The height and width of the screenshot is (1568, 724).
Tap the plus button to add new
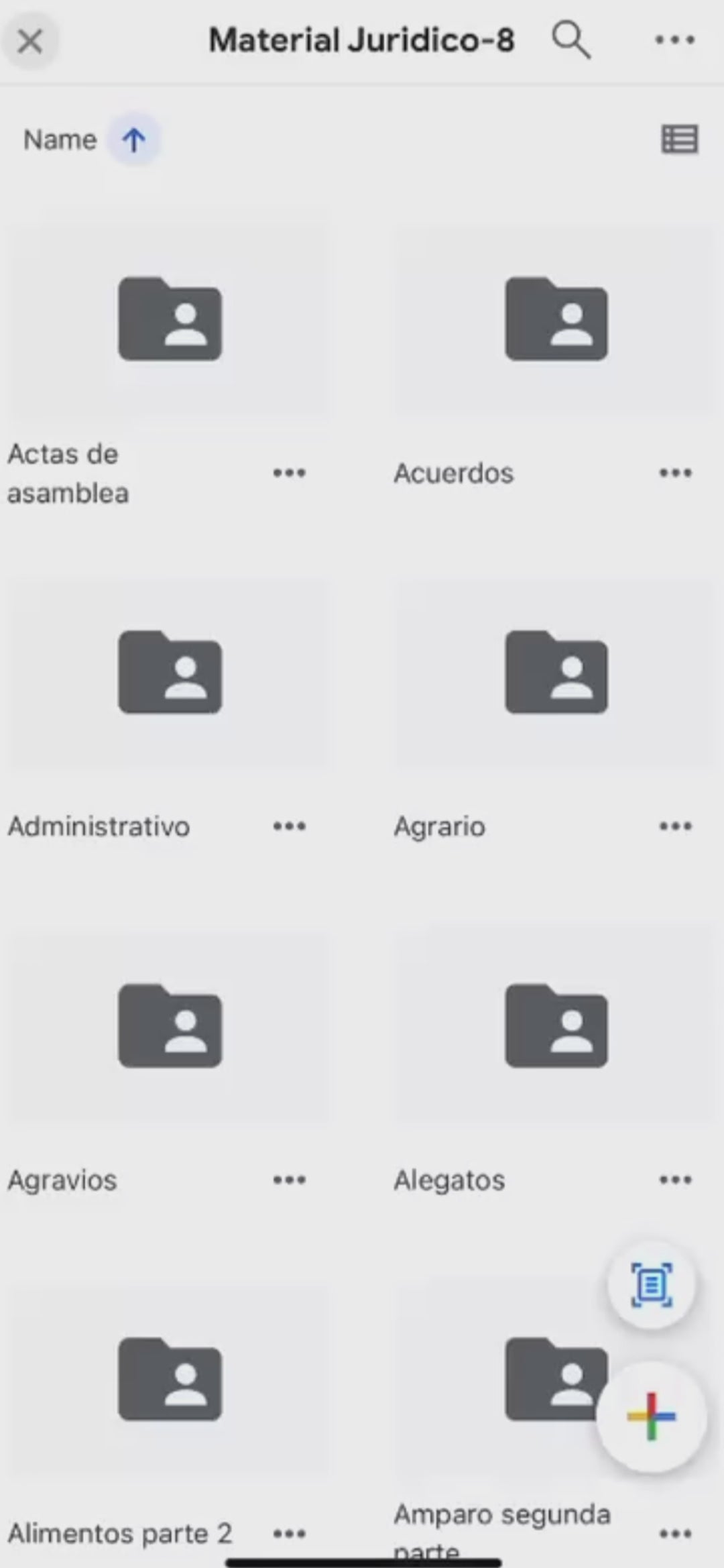652,1416
